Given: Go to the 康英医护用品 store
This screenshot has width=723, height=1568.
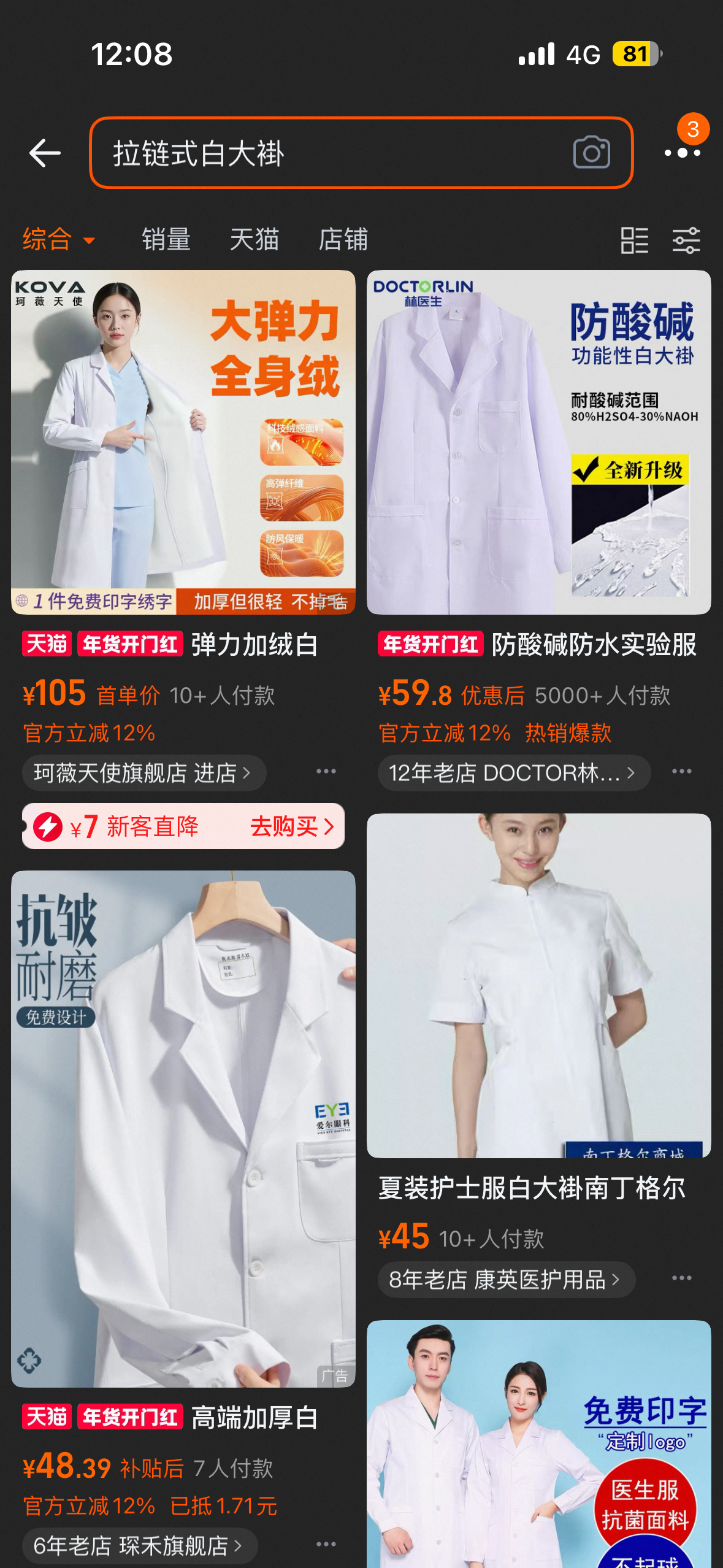Looking at the screenshot, I should click(x=506, y=1280).
